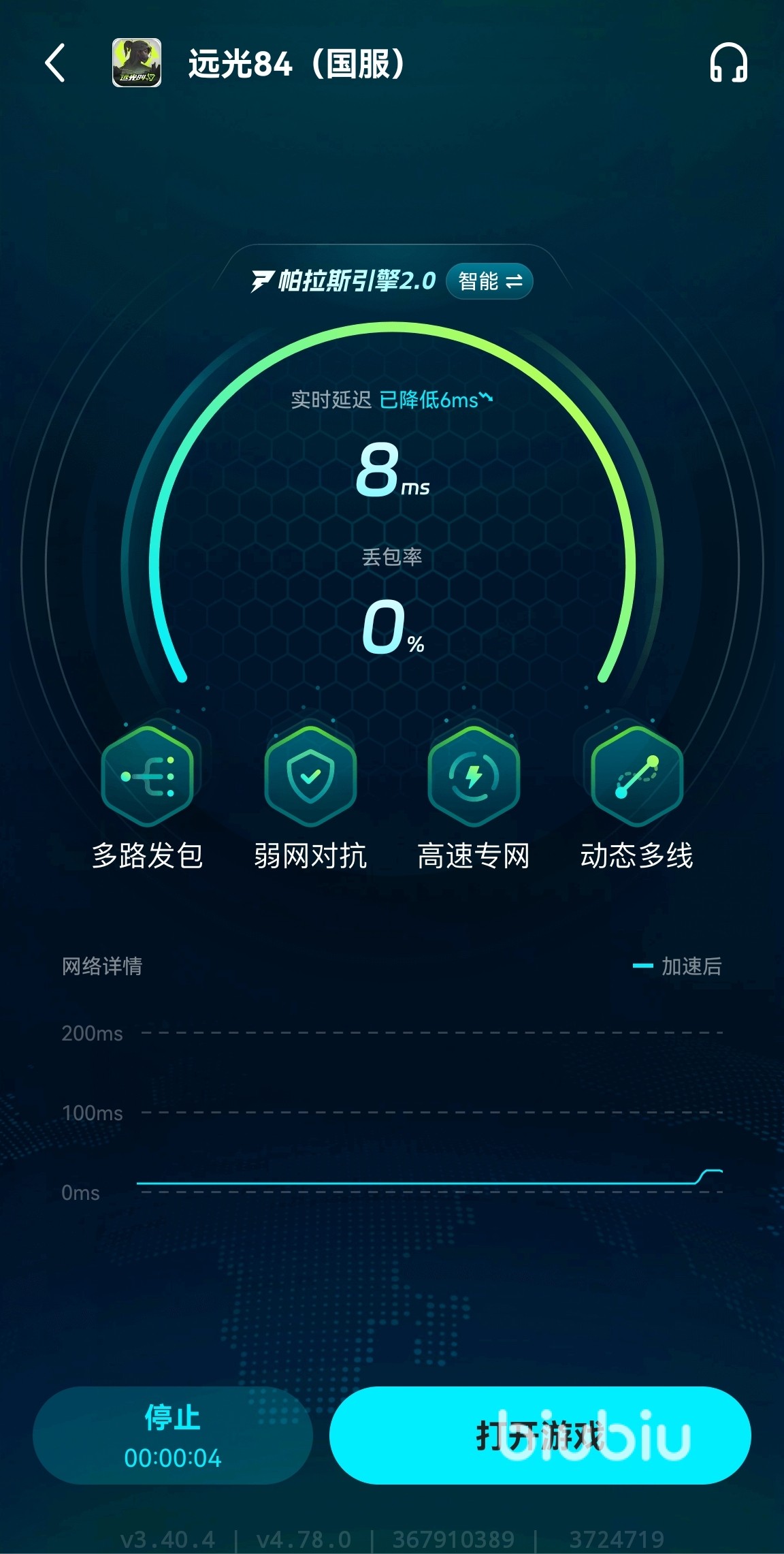Open 多路发包 feature details
784x1554 pixels.
coord(148,777)
